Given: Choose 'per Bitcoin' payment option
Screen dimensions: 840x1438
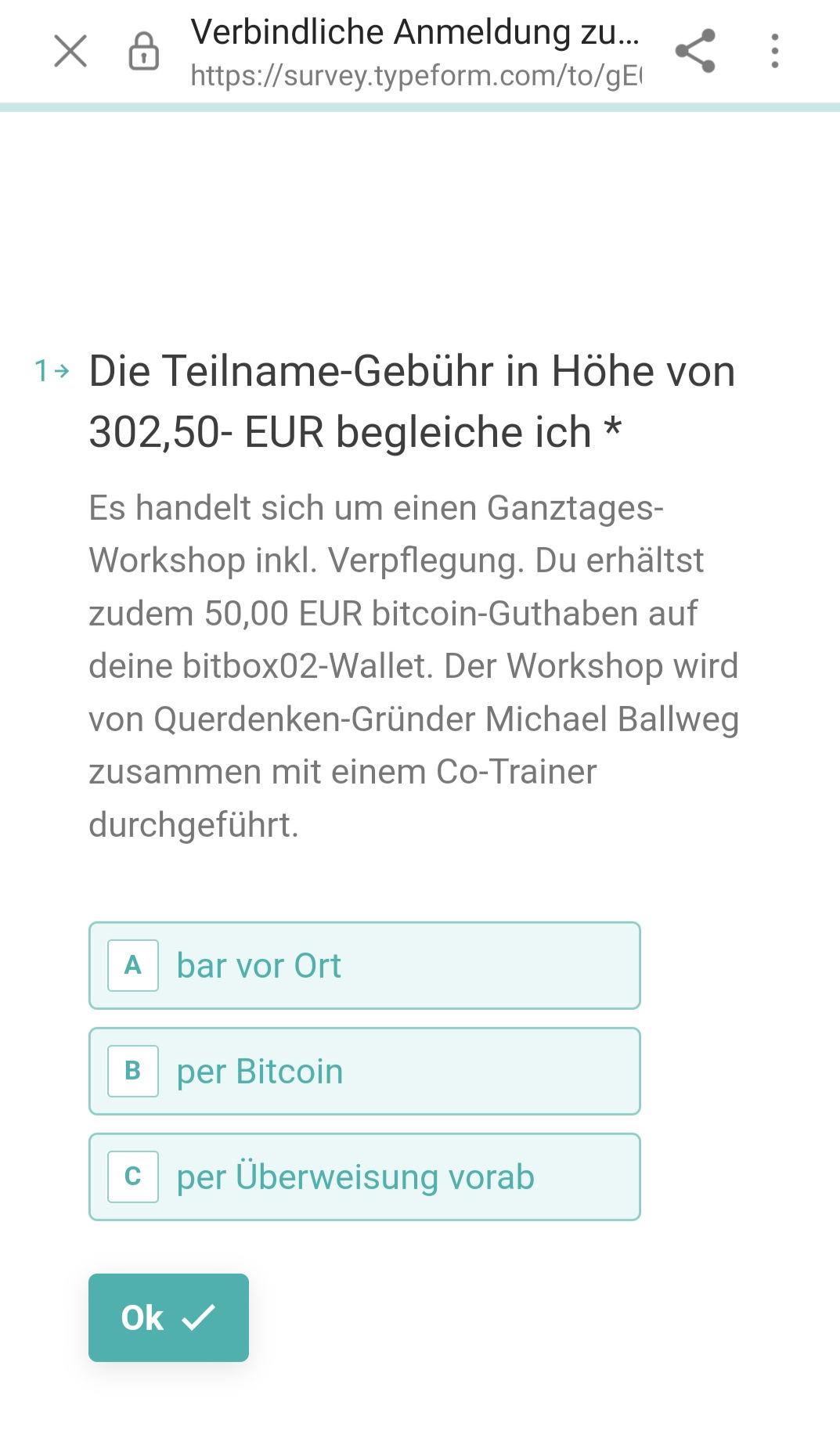Looking at the screenshot, I should point(364,1071).
